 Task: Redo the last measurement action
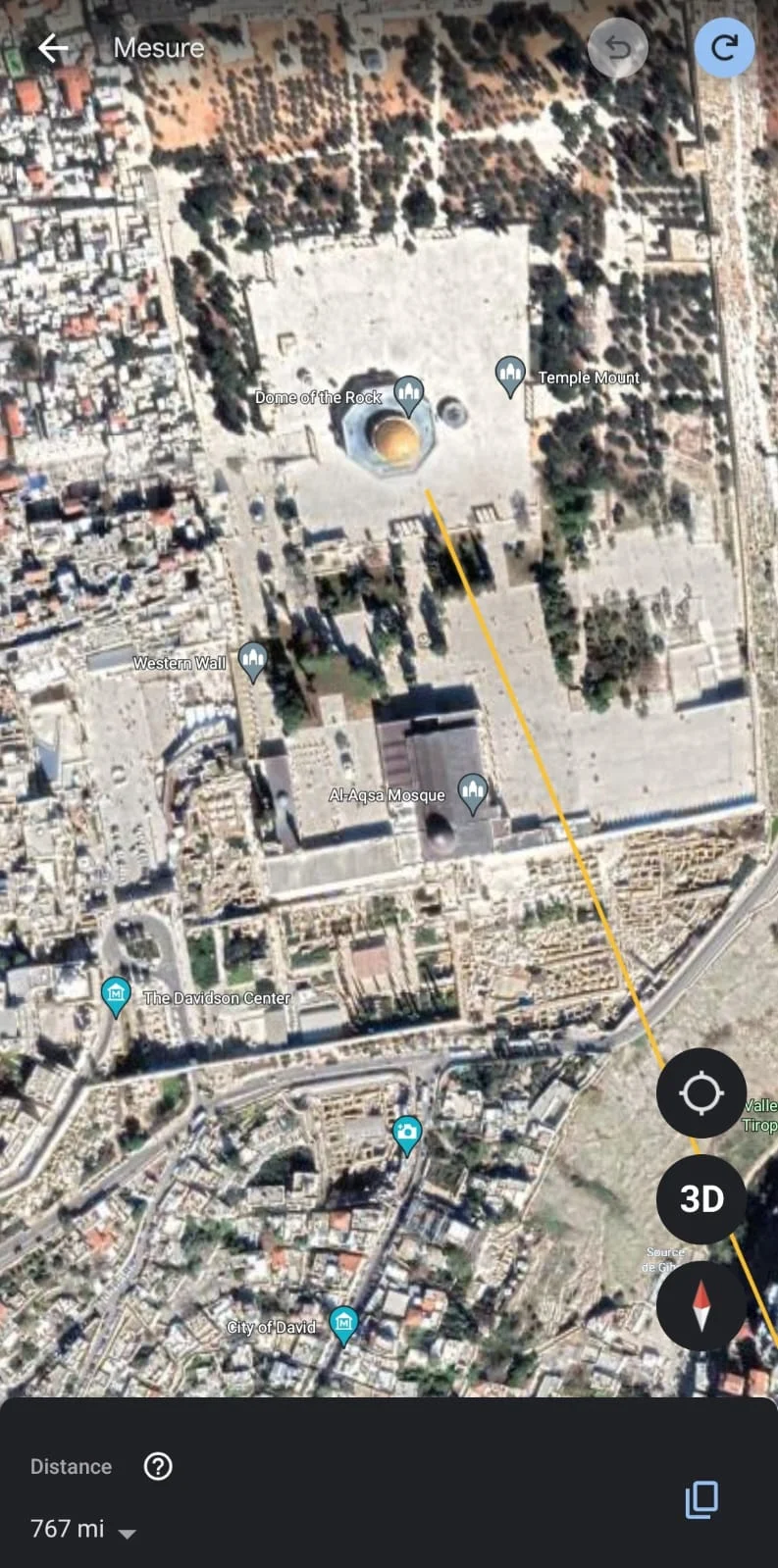point(724,47)
